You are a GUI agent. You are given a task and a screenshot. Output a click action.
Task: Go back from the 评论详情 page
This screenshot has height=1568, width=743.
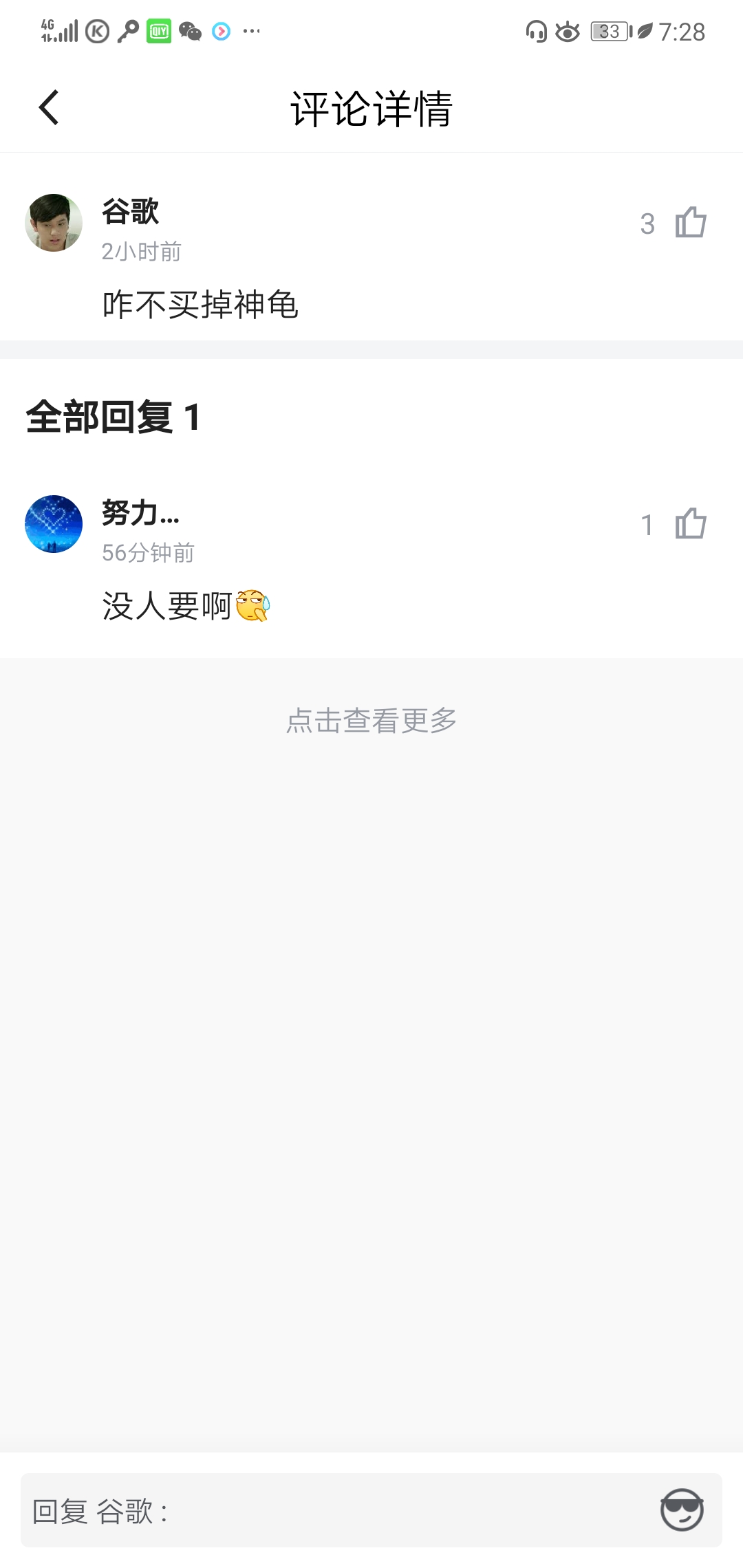[x=49, y=108]
